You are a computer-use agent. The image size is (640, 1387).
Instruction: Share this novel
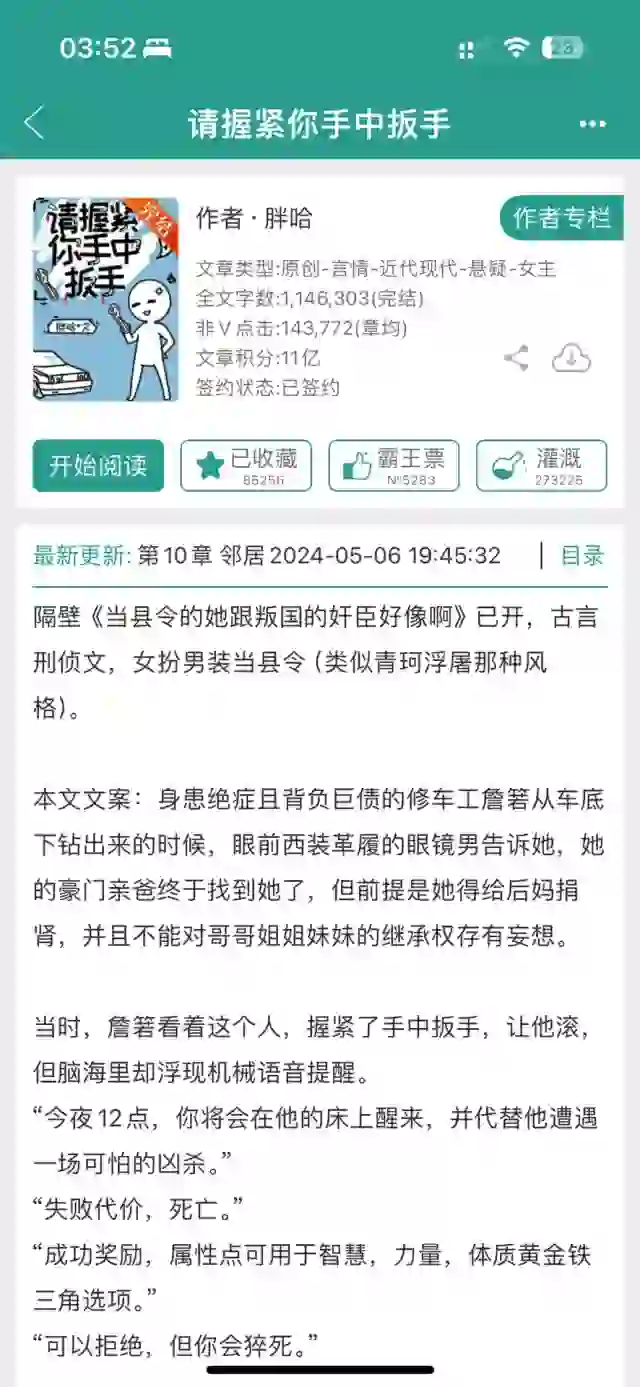coord(516,358)
